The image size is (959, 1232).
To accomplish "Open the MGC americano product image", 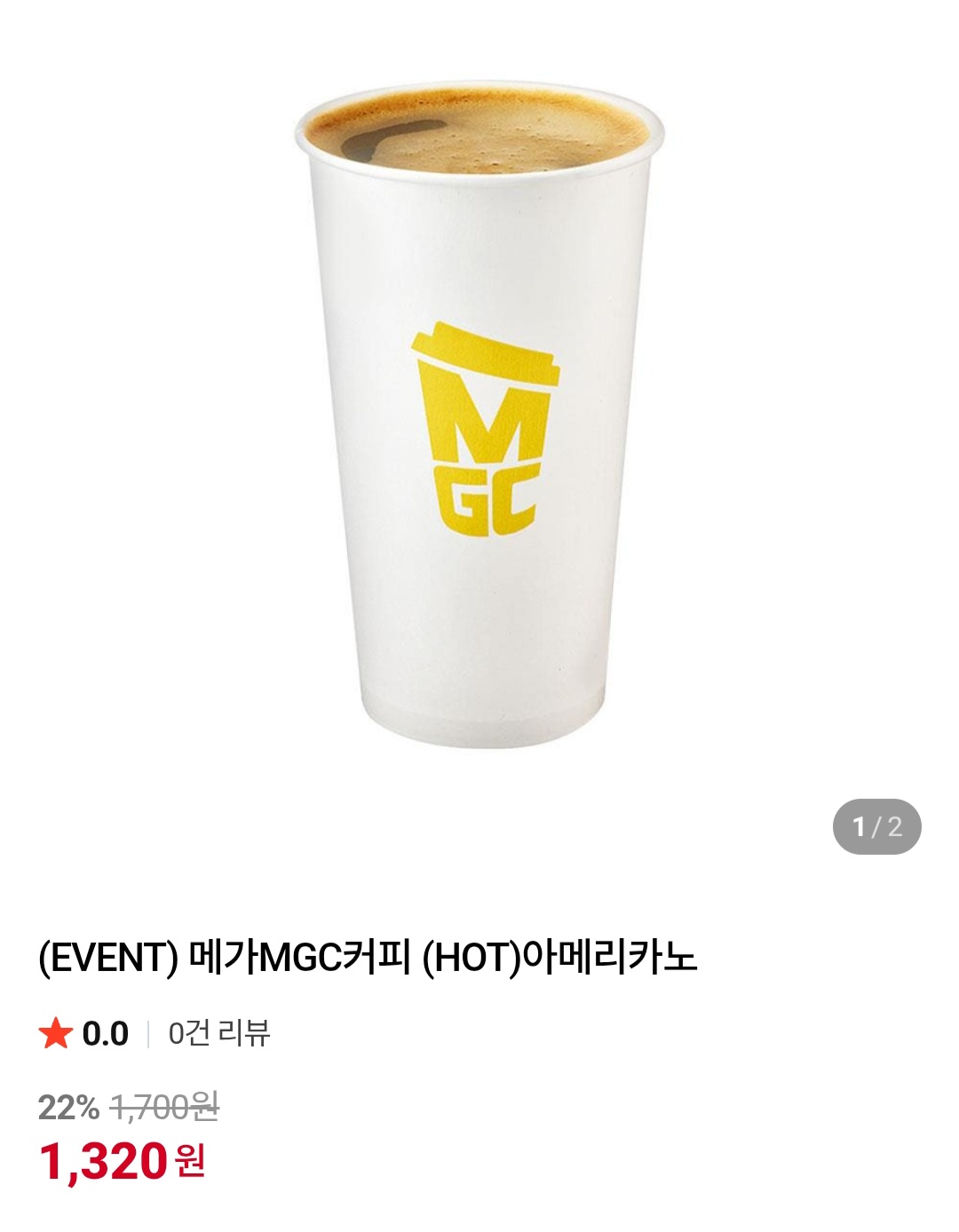I will [479, 417].
